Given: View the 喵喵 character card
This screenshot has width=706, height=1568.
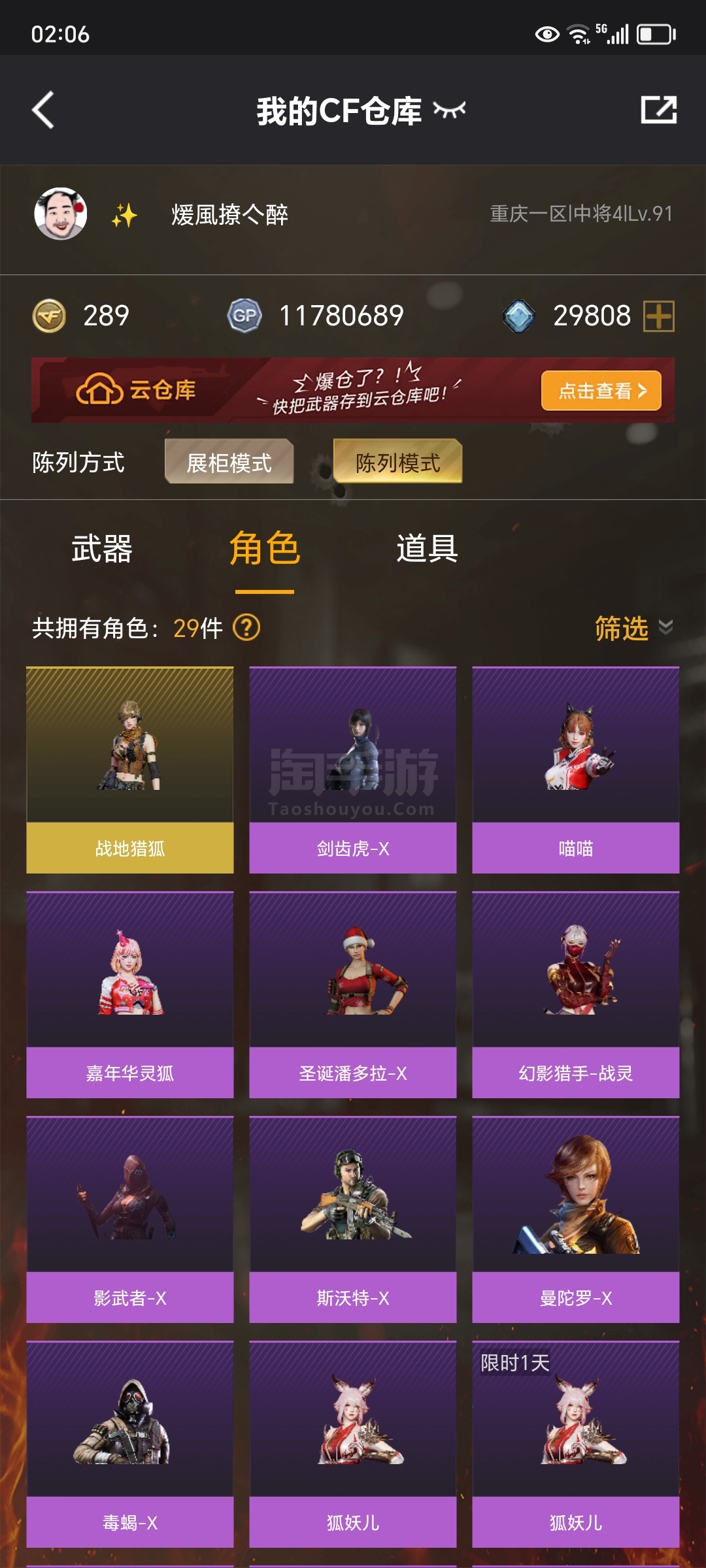Looking at the screenshot, I should (576, 770).
